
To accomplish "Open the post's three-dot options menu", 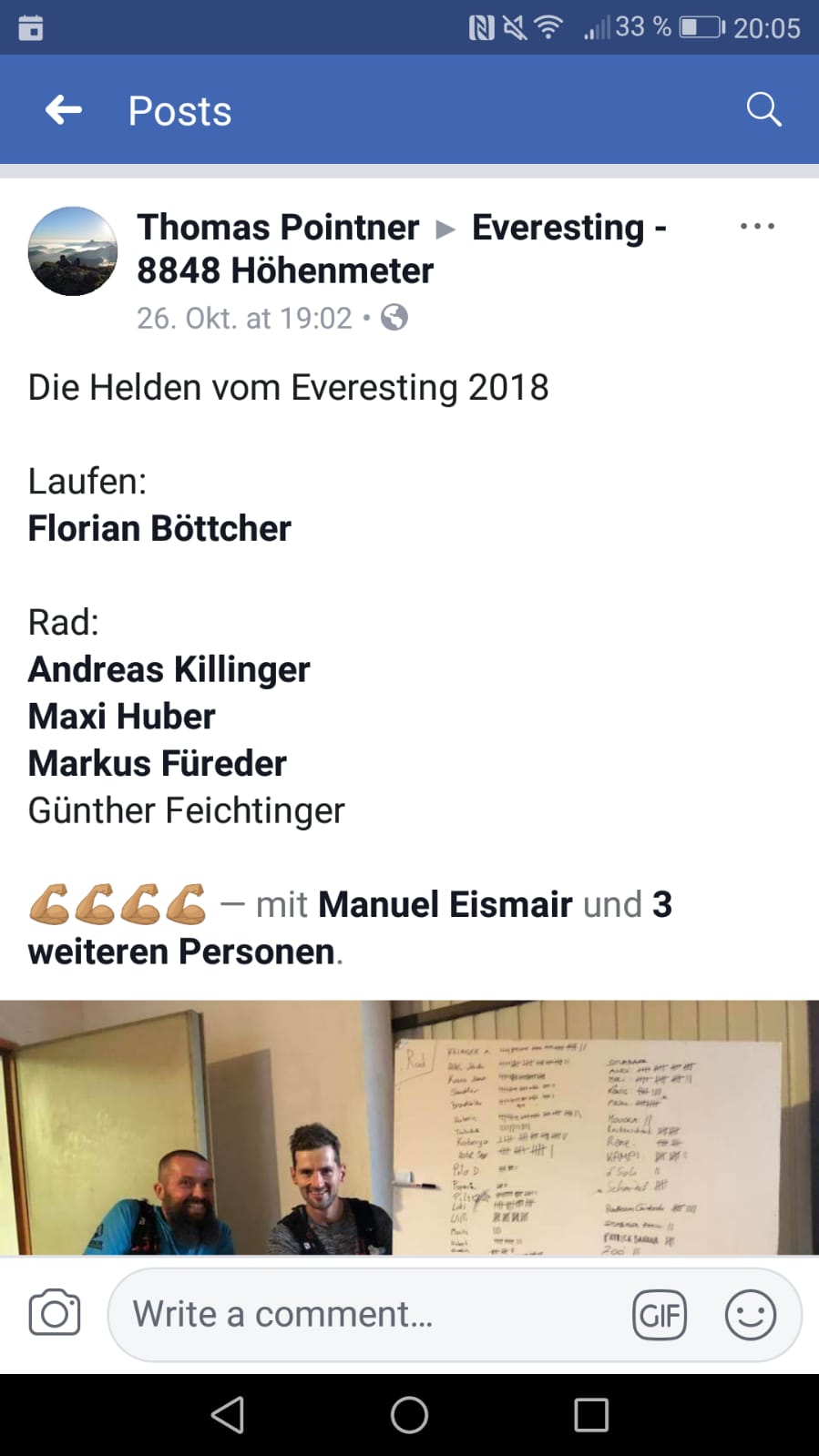I will click(757, 227).
